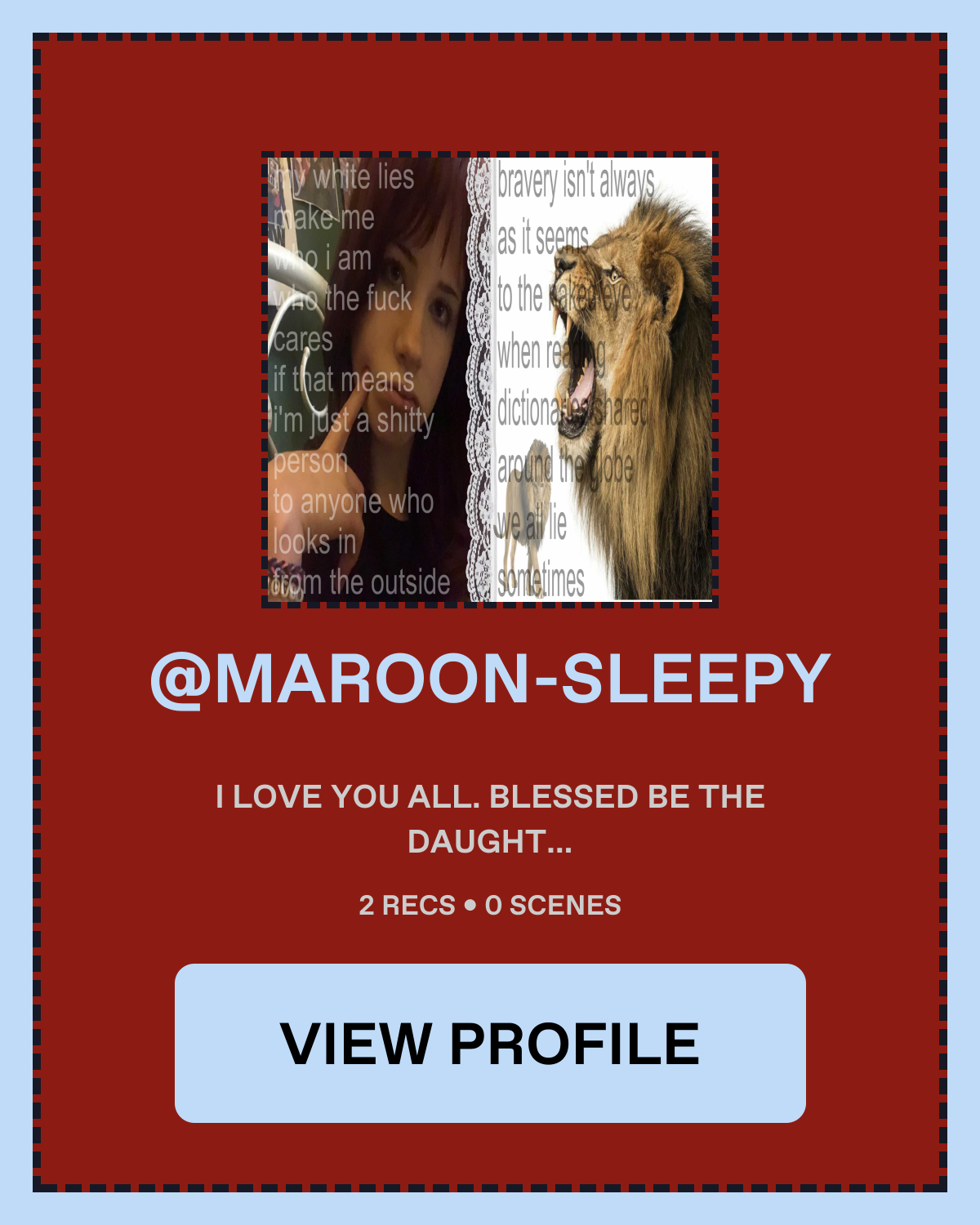Screen dimensions: 980x1225
Task: Open maroon-sleepy's profile picture
Action: coord(490,380)
